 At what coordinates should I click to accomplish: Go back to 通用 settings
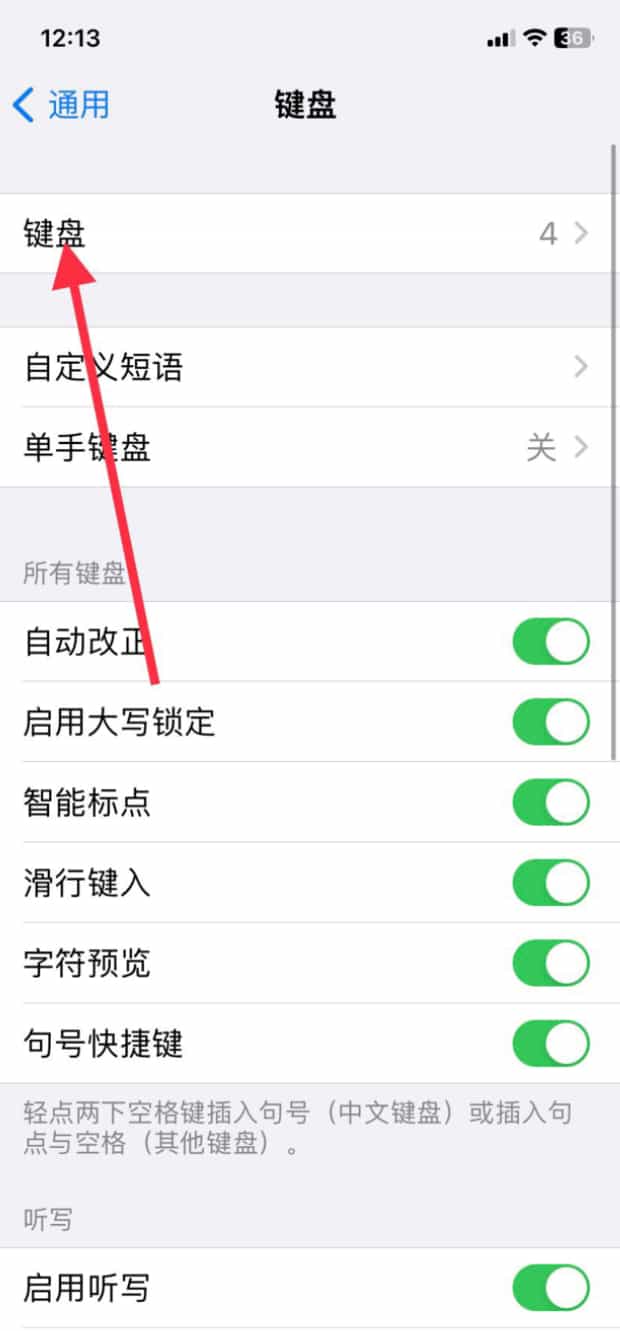pos(62,105)
